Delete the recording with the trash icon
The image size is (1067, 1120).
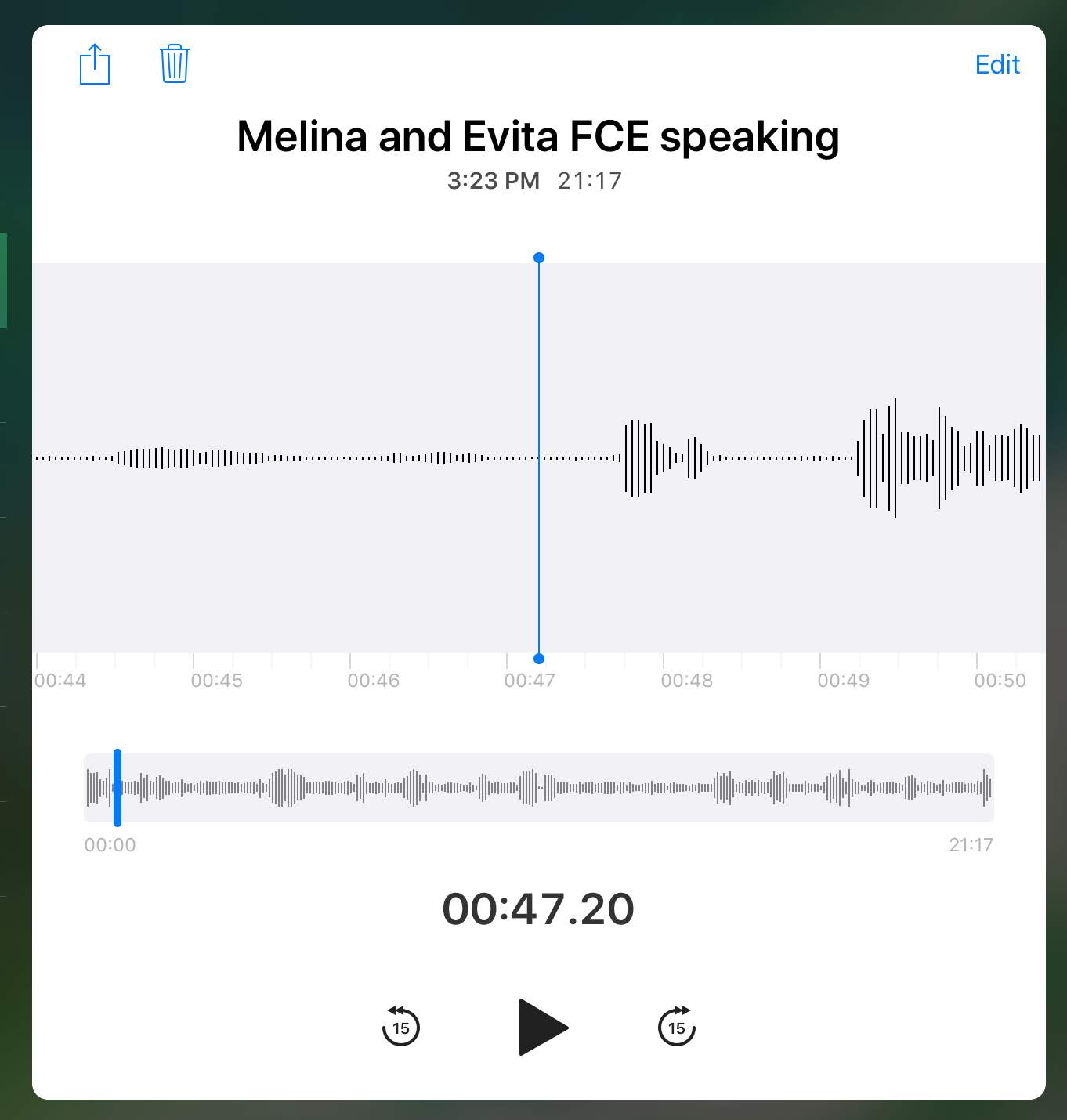point(174,64)
